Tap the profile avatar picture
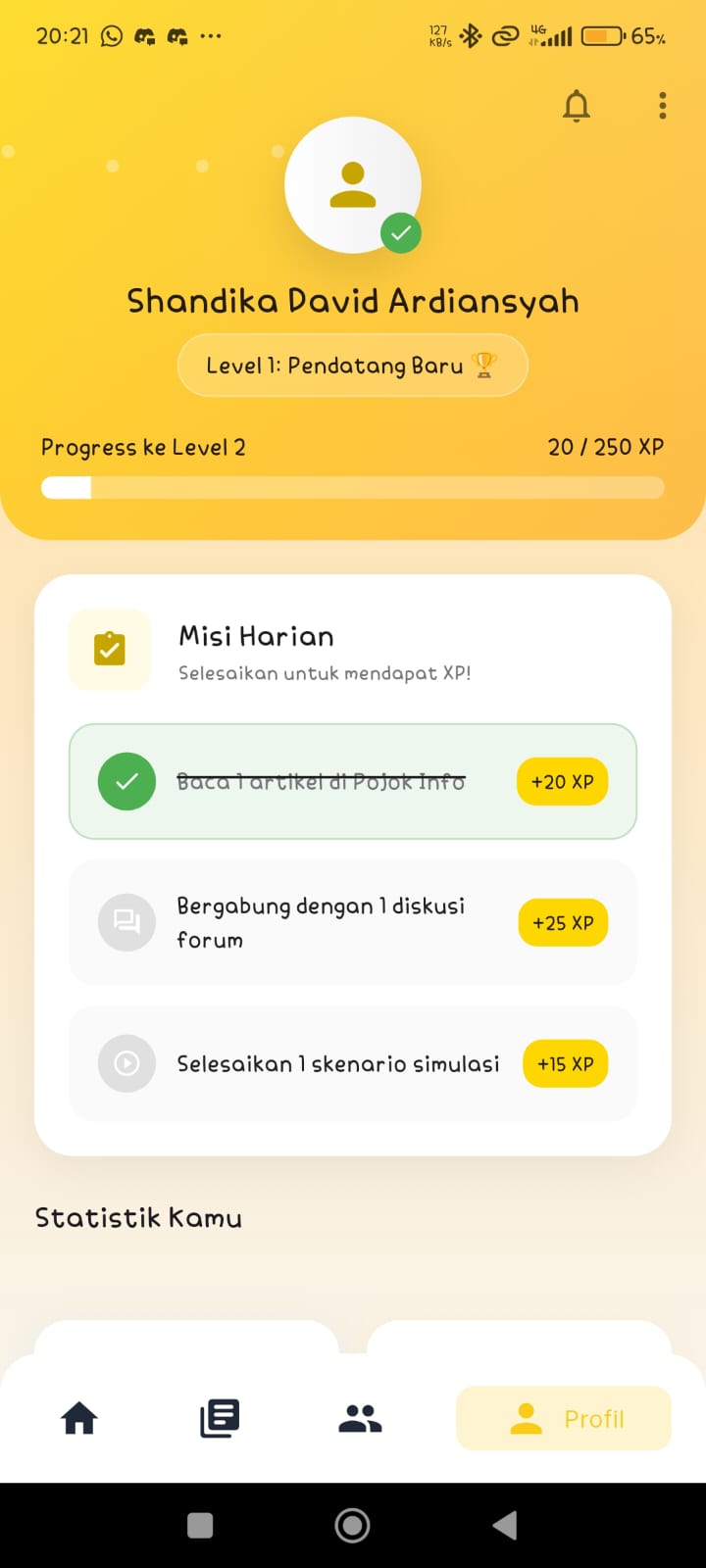Viewport: 706px width, 1568px height. click(x=353, y=185)
